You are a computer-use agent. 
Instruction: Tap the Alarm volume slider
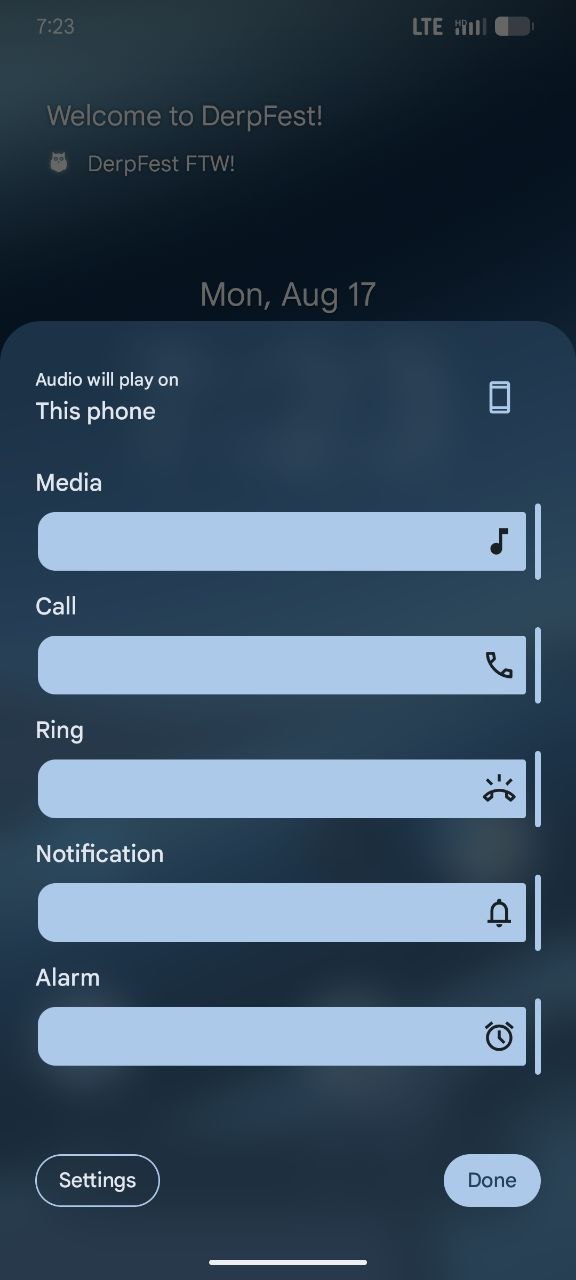(282, 1036)
